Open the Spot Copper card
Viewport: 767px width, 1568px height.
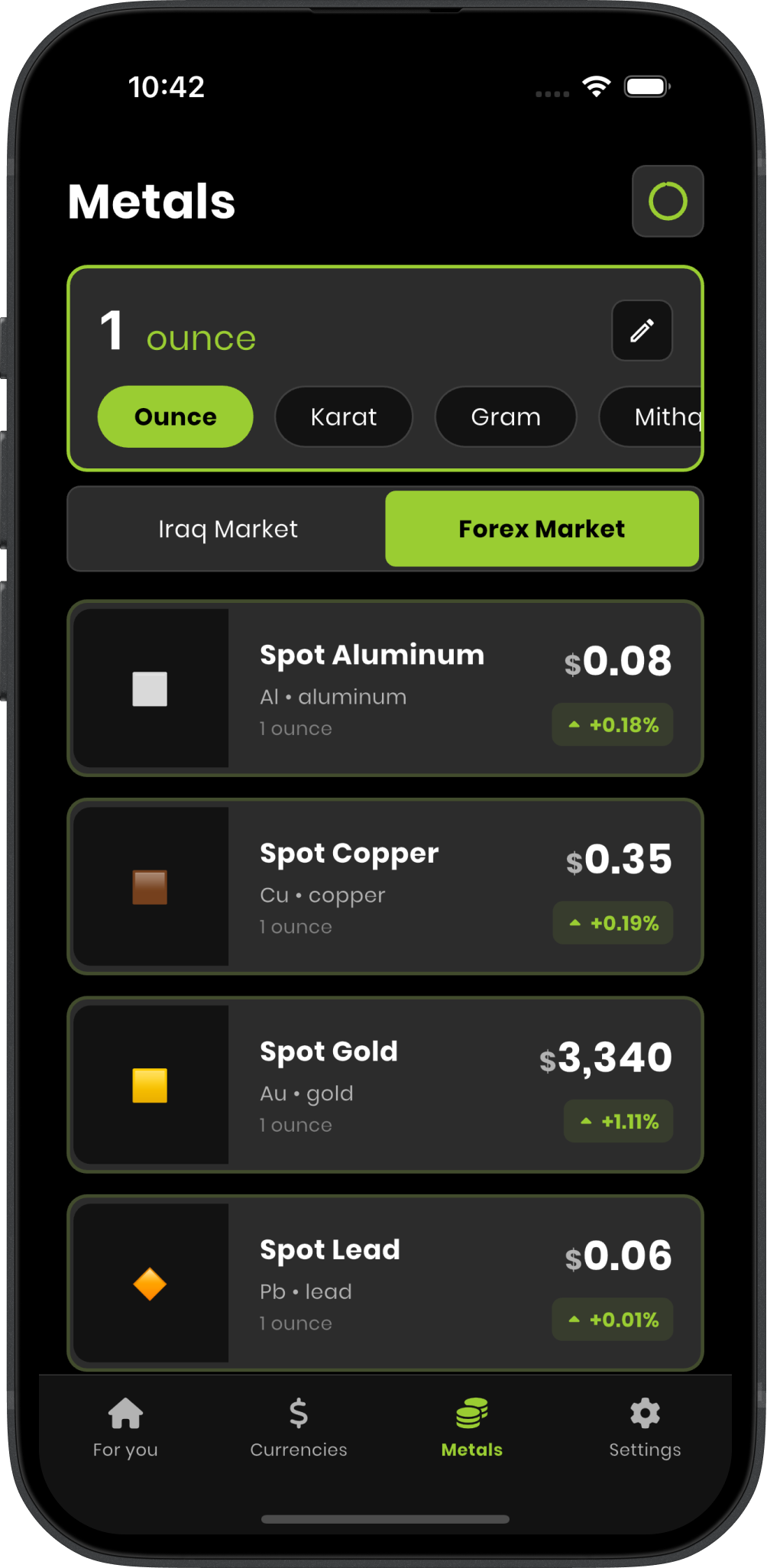click(x=385, y=886)
